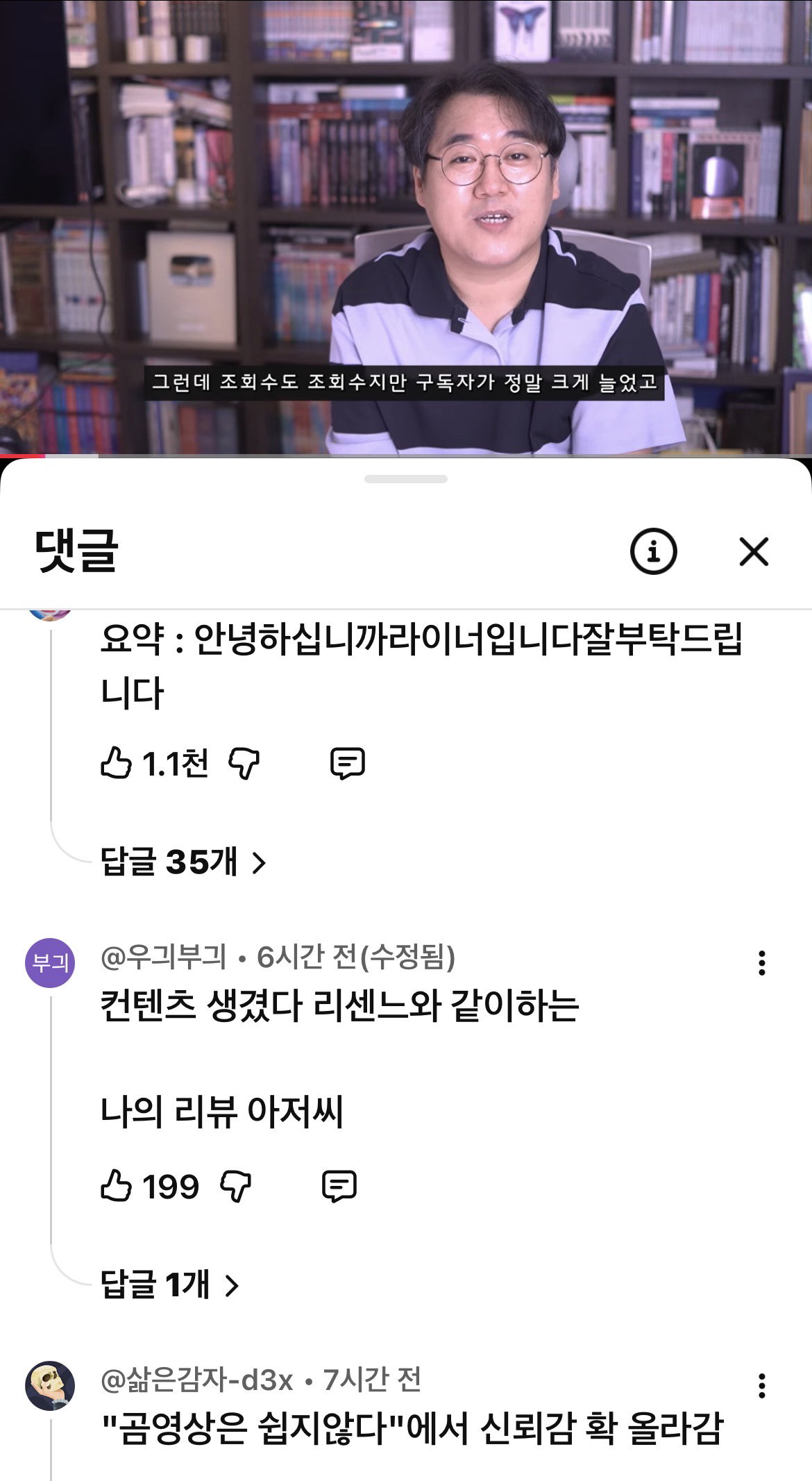Like @우긔부긔's comment with 199 likes

116,1185
